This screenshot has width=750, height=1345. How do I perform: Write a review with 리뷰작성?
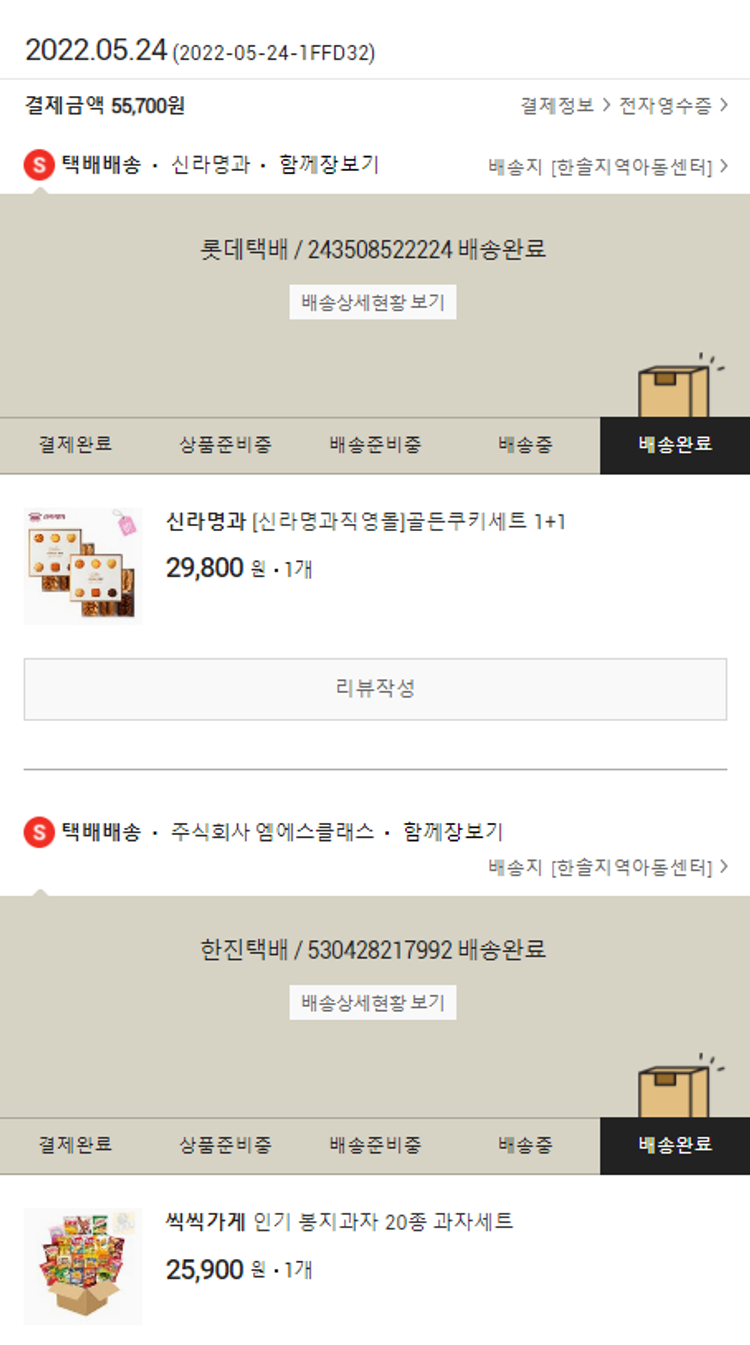point(375,689)
